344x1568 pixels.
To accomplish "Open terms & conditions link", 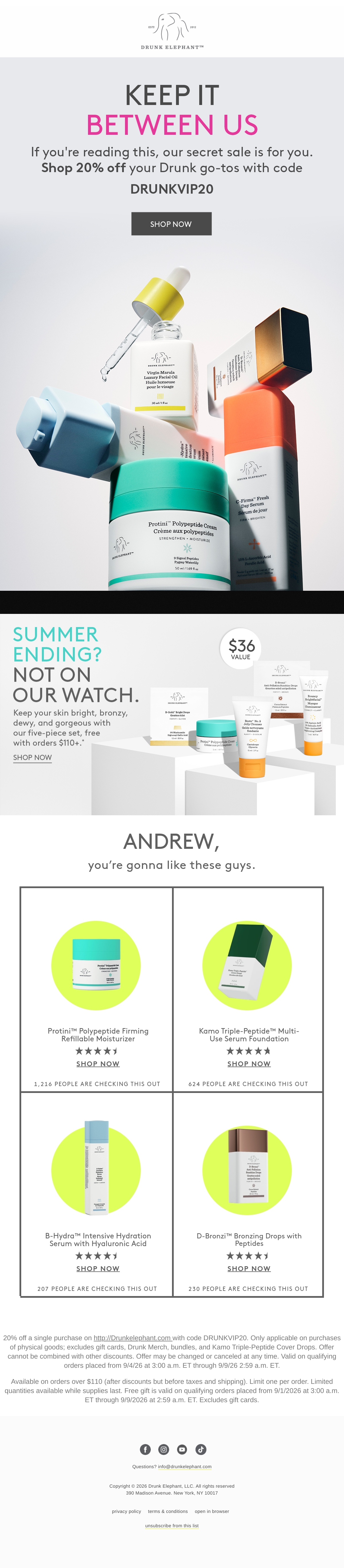I will (x=168, y=1511).
